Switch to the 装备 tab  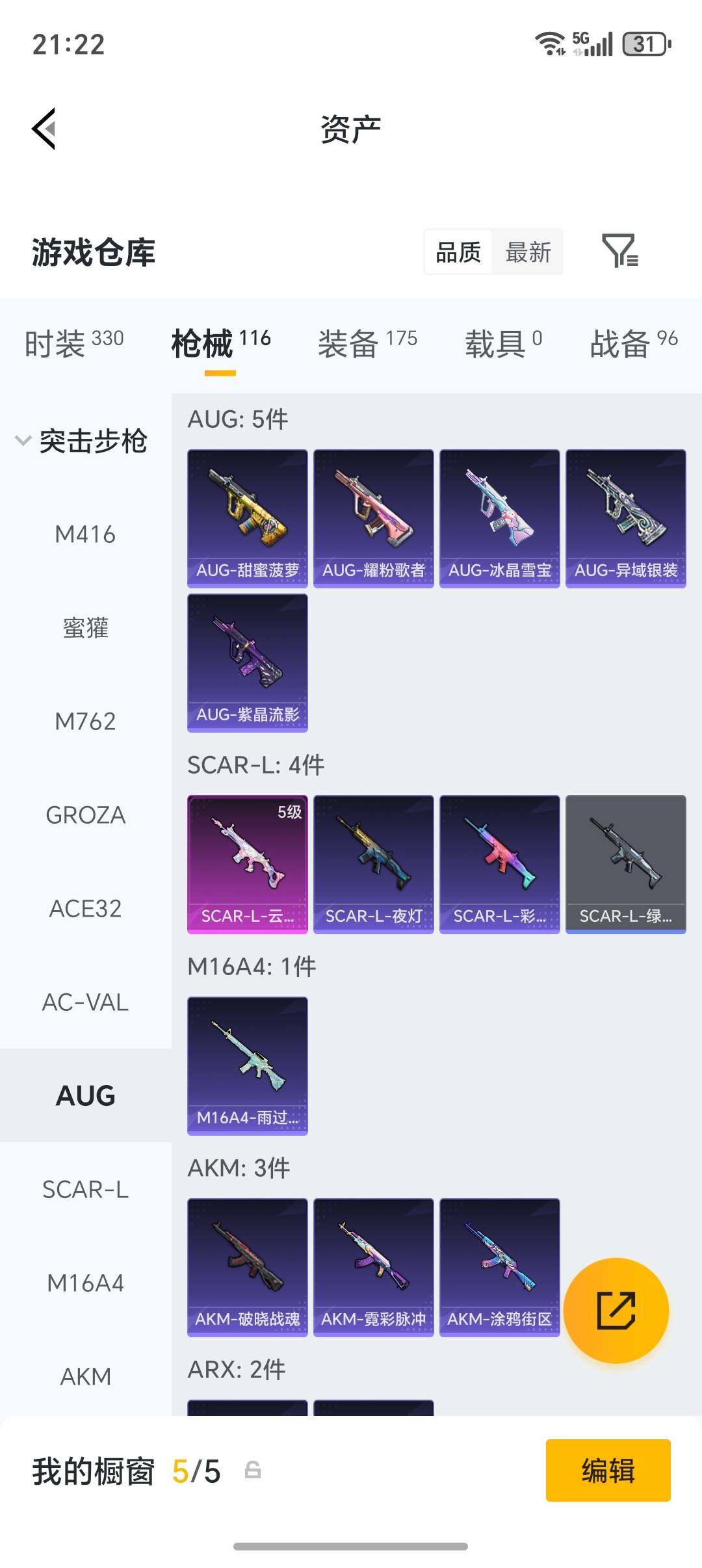(367, 343)
